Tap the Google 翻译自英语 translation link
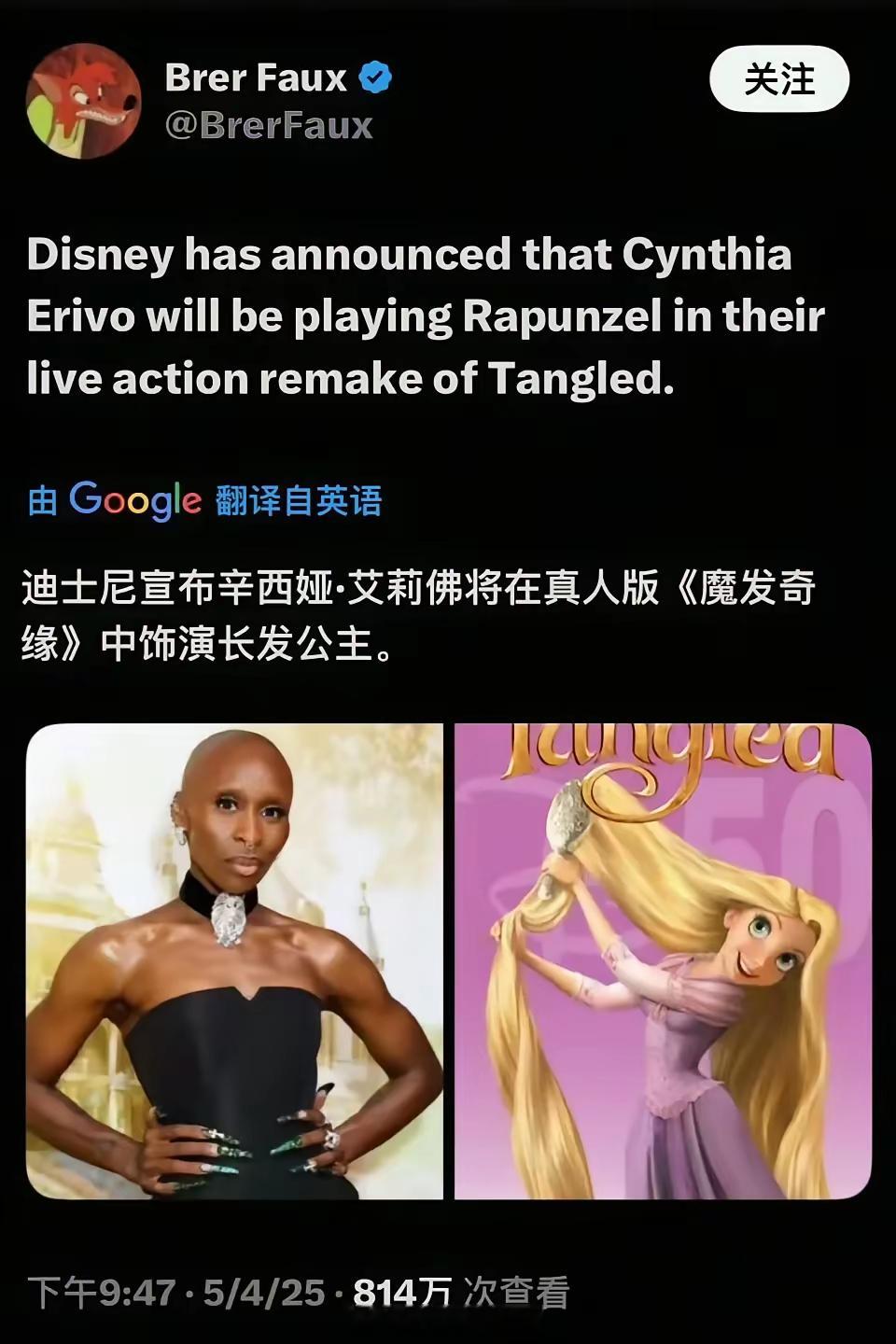 pos(205,500)
